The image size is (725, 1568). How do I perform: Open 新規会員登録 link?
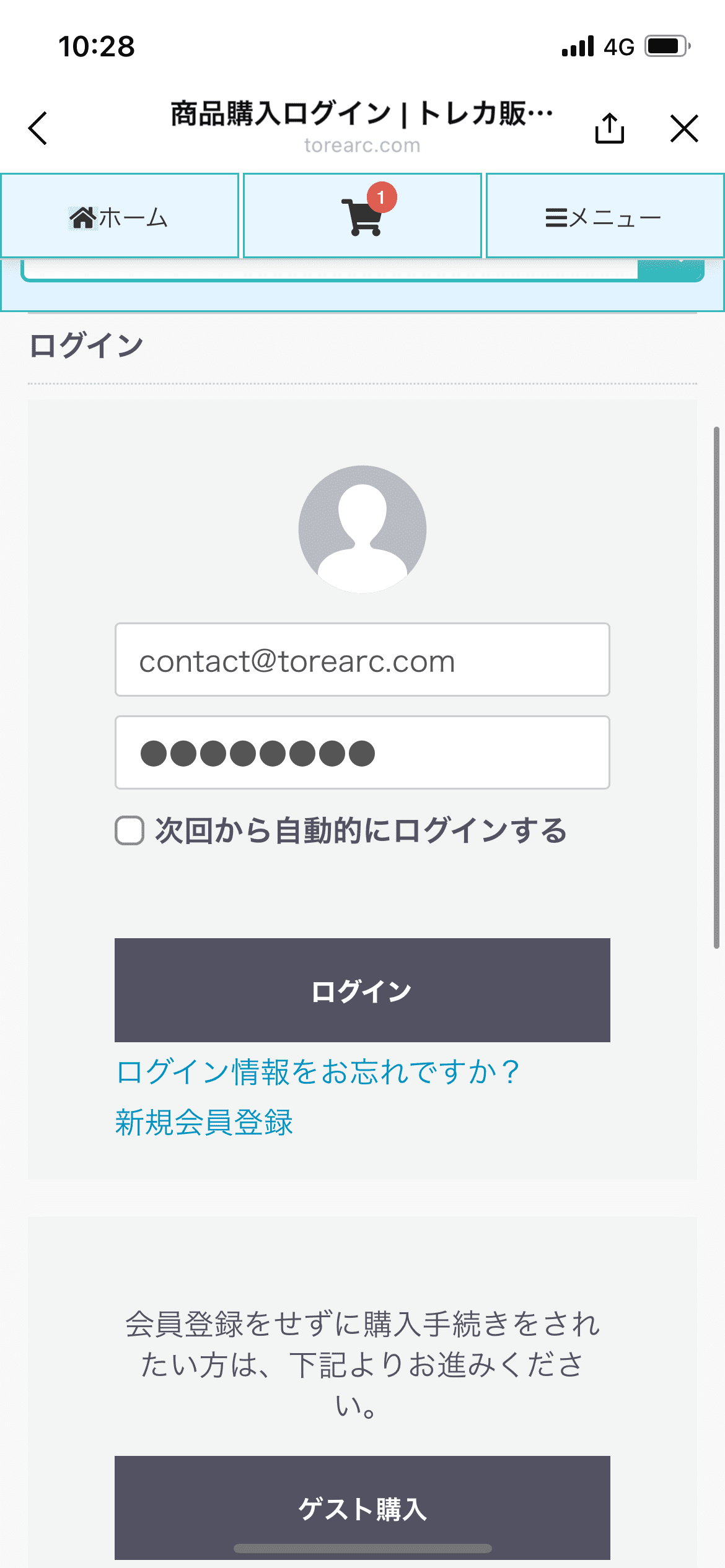point(204,1122)
